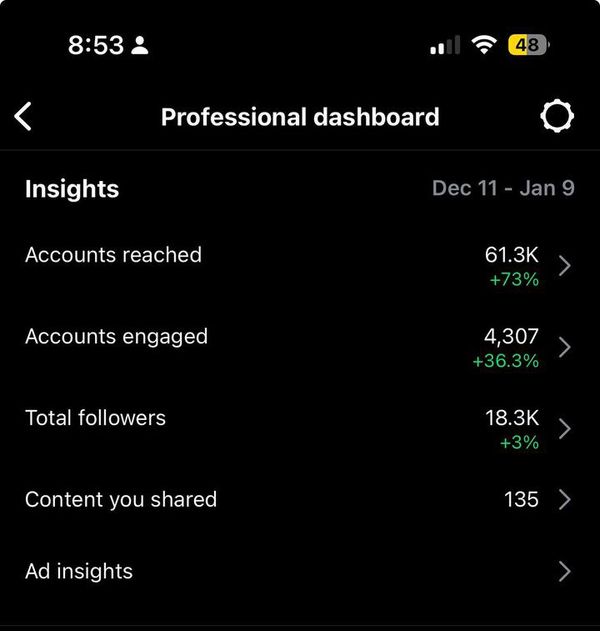This screenshot has width=600, height=631.
Task: Open Total followers breakdown
Action: (300, 428)
